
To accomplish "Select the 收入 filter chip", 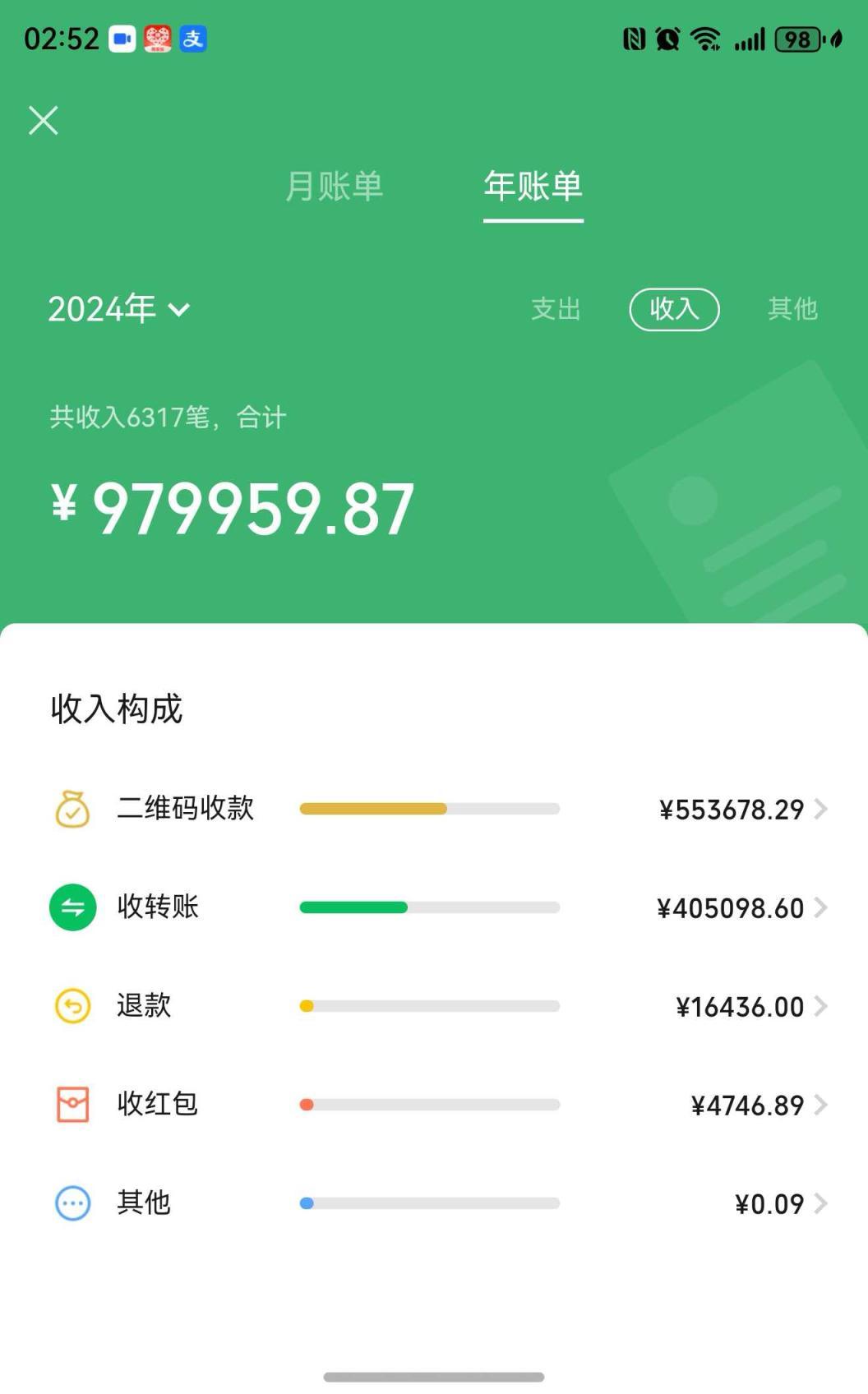I will click(675, 309).
